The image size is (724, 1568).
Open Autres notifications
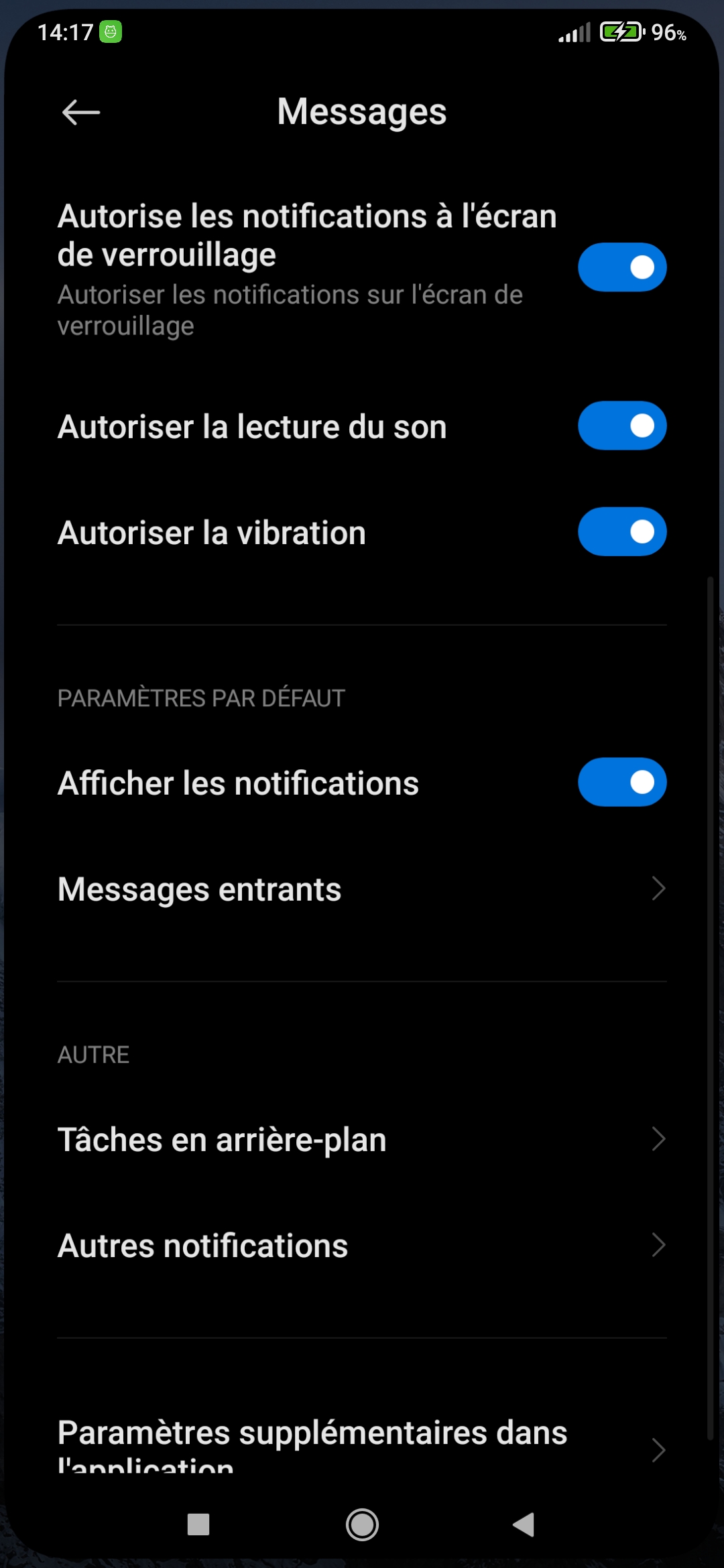coord(362,1246)
